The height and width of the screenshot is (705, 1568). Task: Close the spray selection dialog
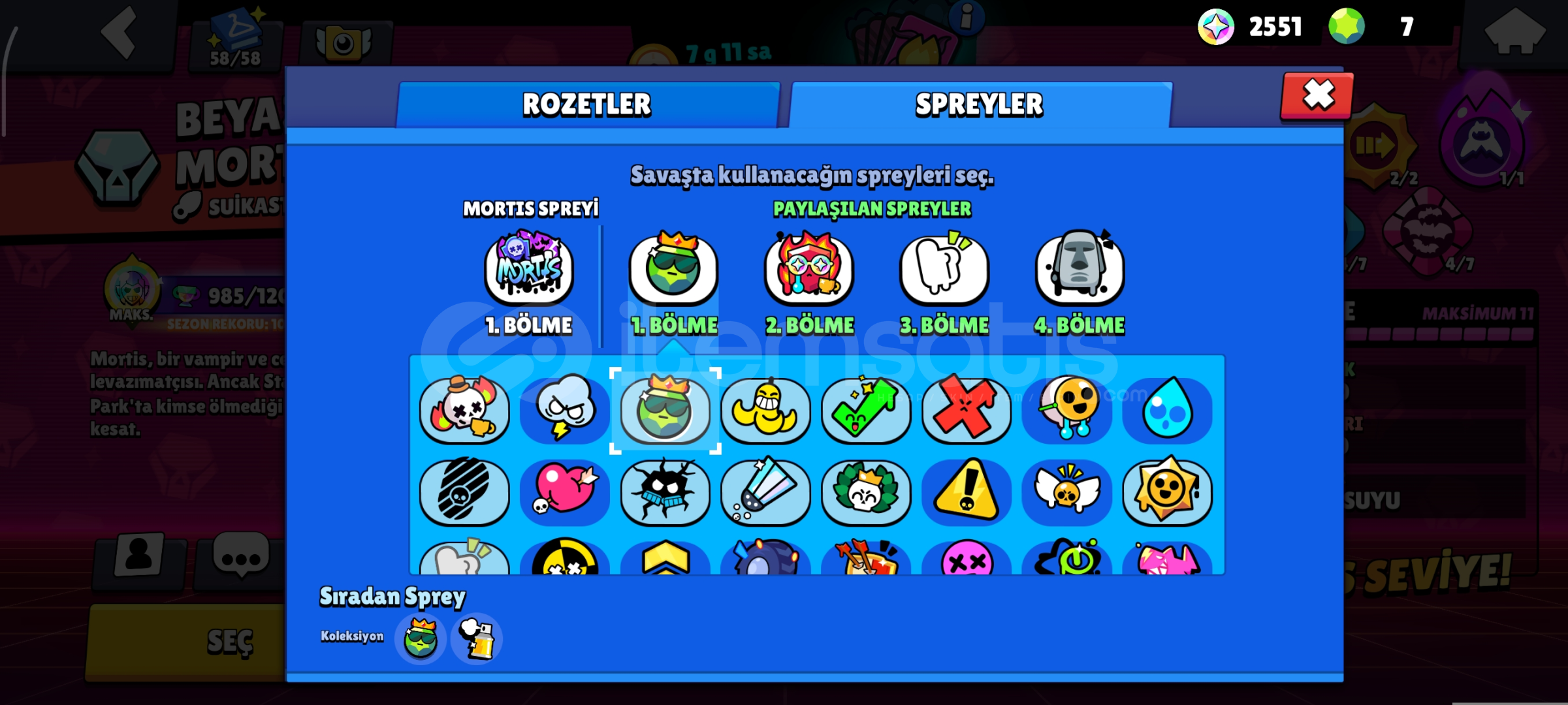coord(1317,97)
